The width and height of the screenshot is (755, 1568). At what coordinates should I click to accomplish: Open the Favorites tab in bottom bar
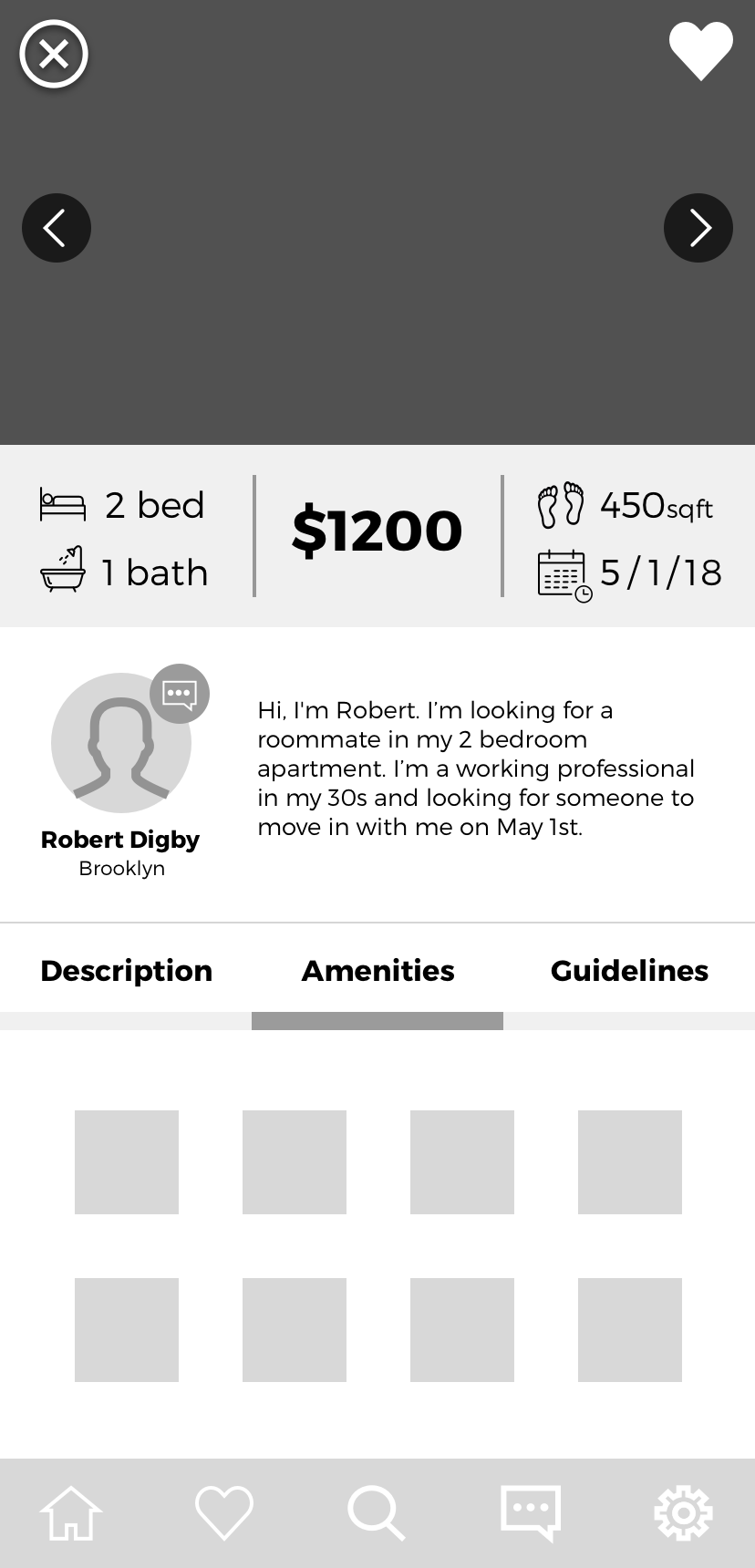224,1513
